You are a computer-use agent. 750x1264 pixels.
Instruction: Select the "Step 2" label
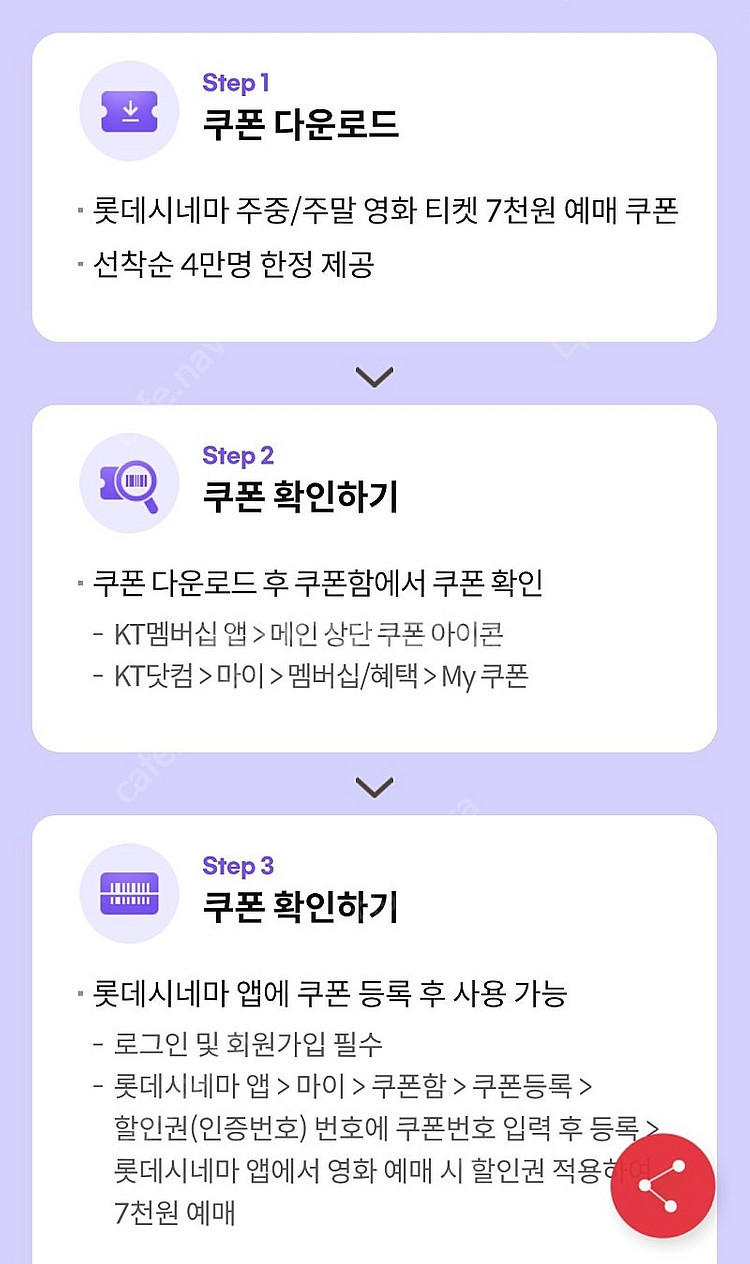pyautogui.click(x=239, y=456)
